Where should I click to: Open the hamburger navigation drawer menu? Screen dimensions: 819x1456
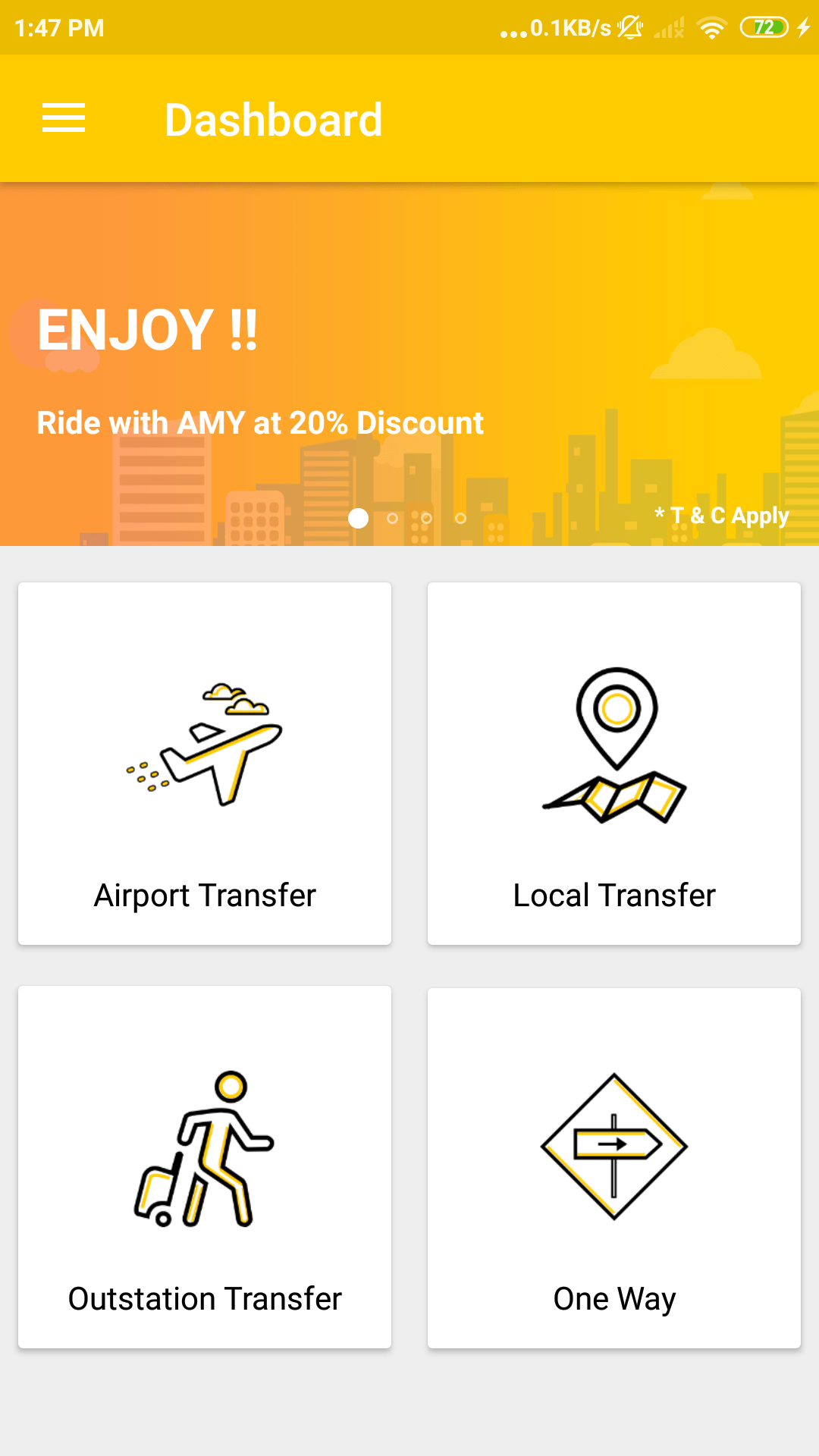pos(64,118)
